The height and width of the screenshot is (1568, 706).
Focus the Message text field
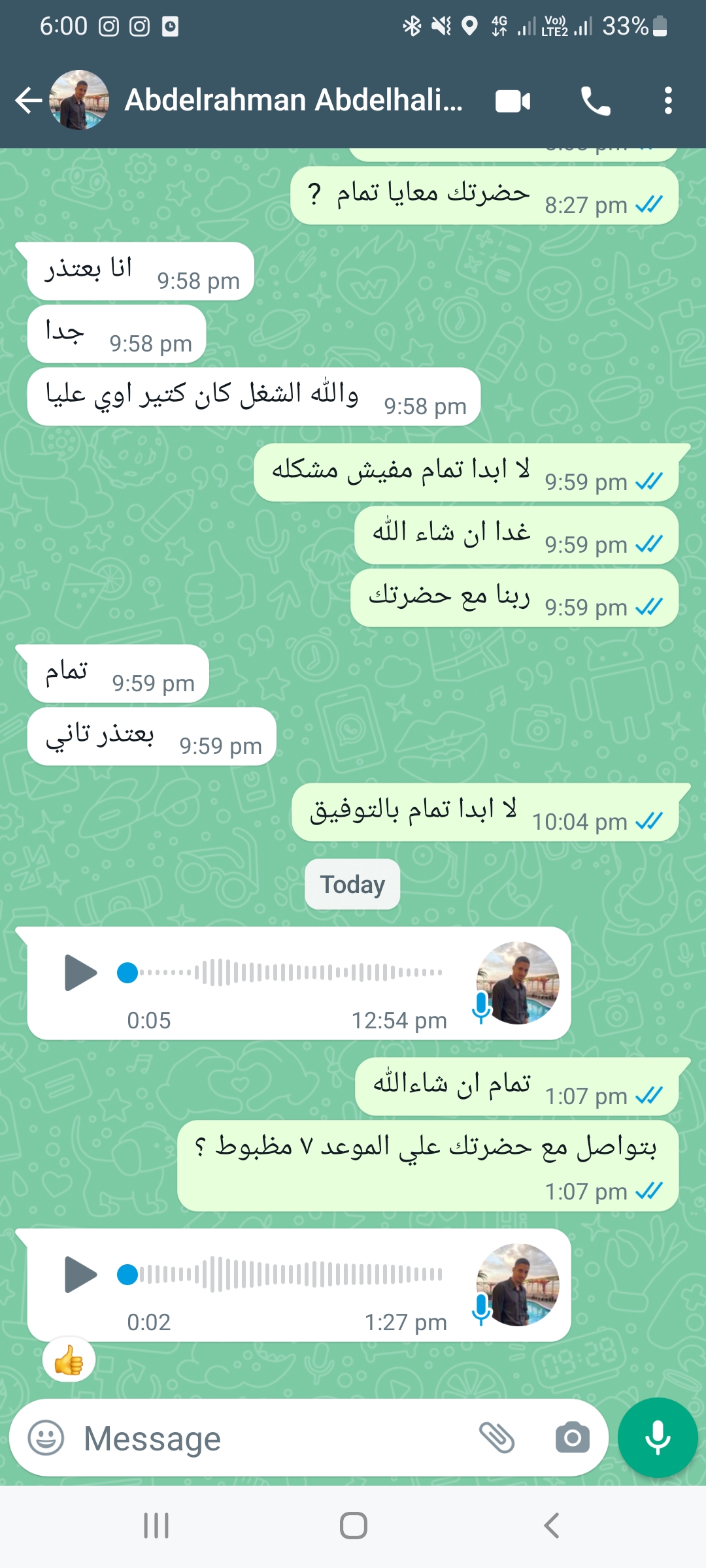click(x=275, y=1438)
